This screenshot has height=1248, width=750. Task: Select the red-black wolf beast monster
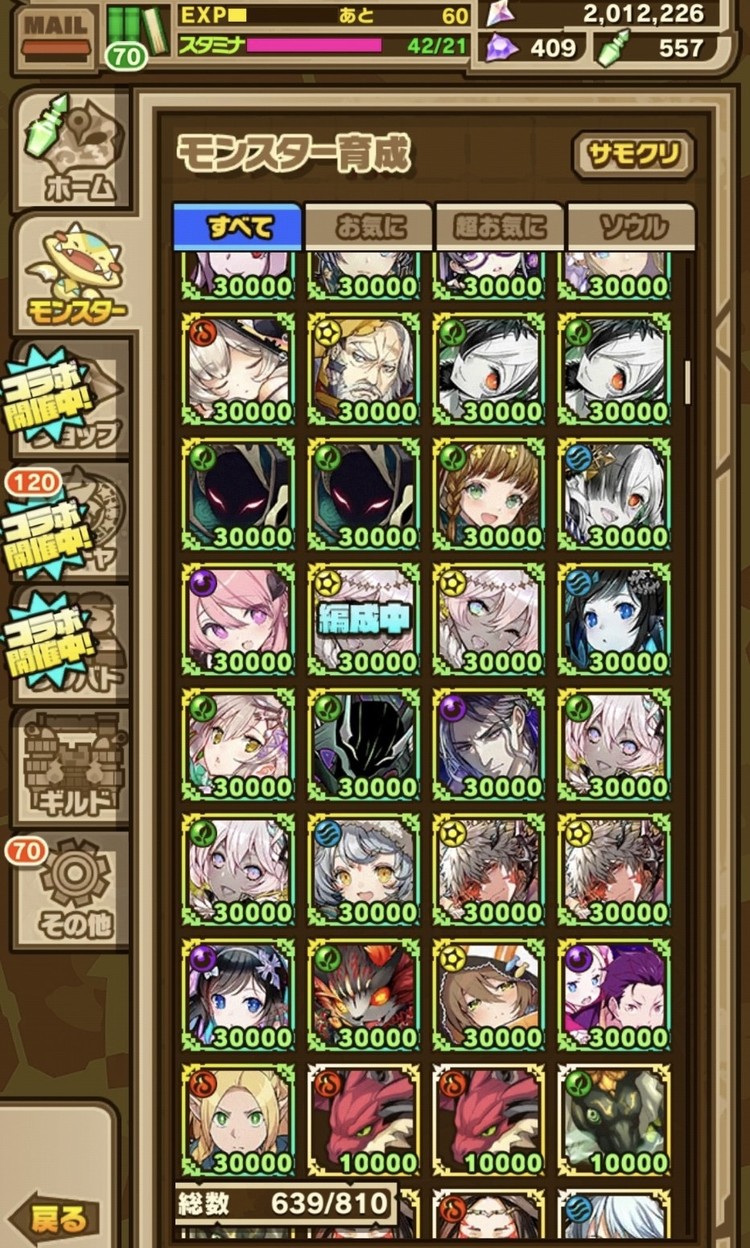click(363, 995)
